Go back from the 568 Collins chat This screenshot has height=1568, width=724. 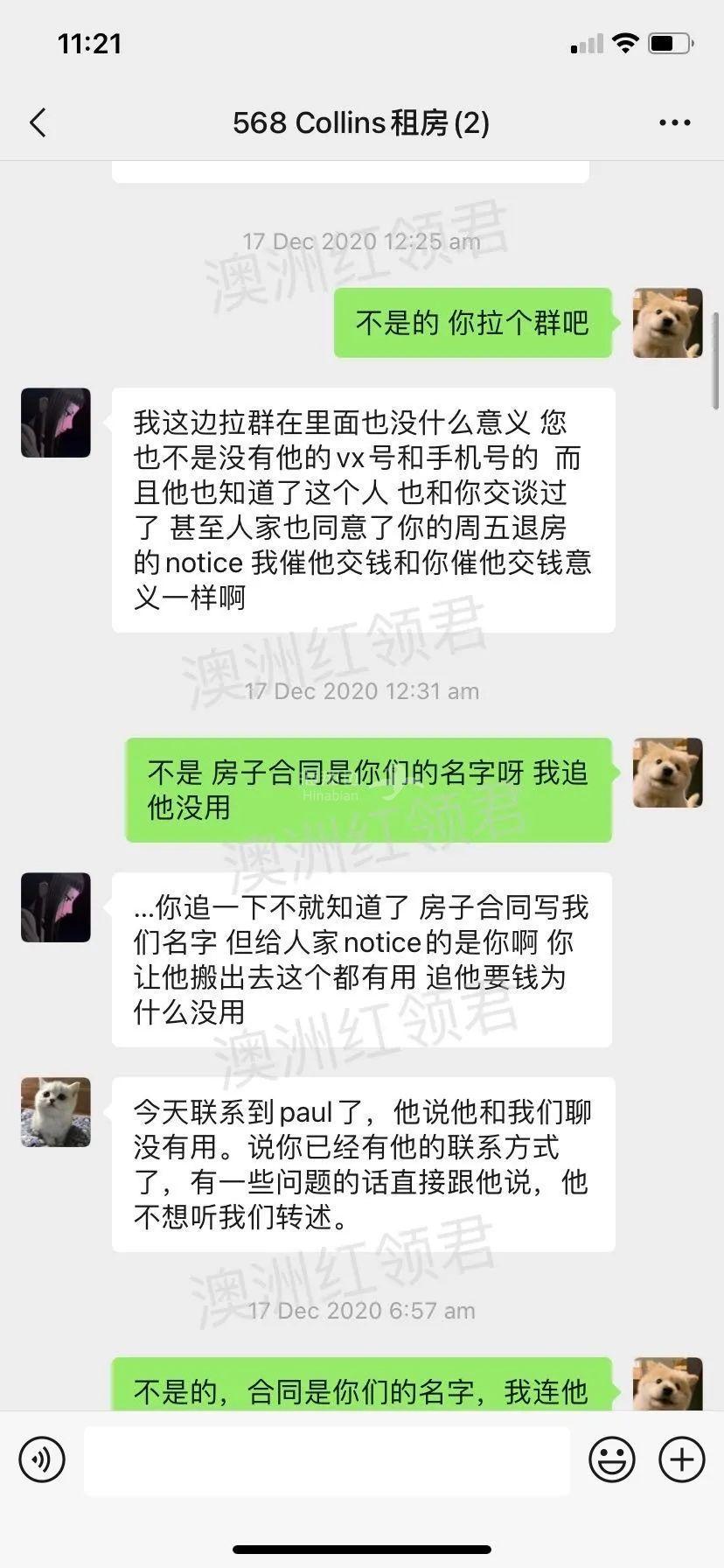coord(38,123)
